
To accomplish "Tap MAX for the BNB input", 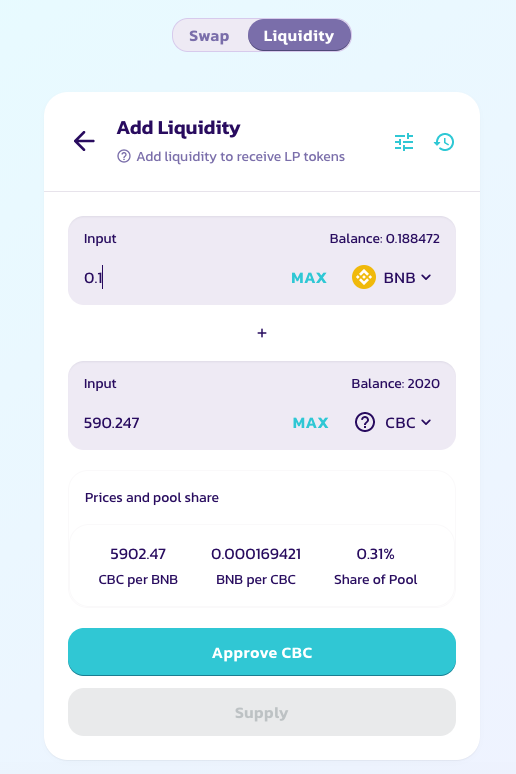I will (x=309, y=278).
